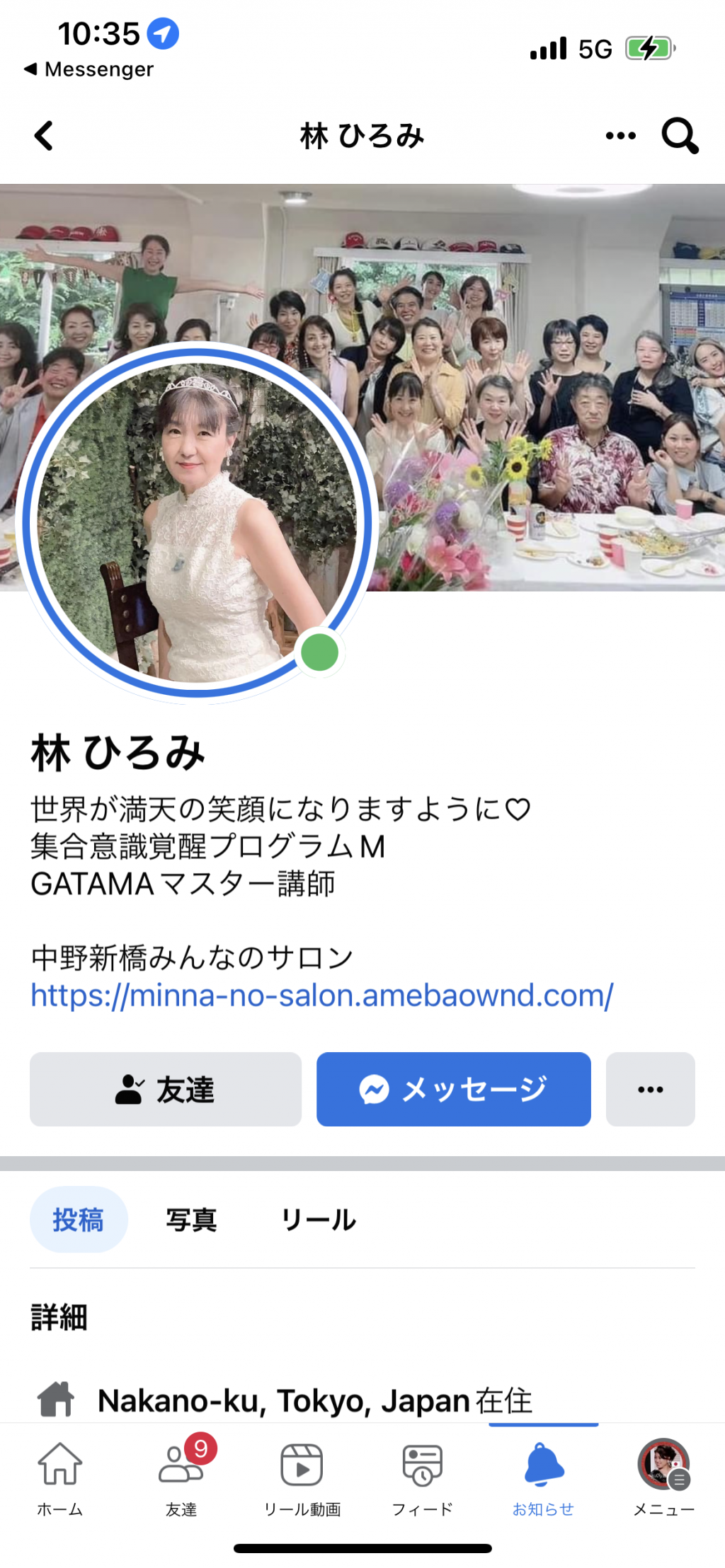Go to ホーム in the bottom bar
The width and height of the screenshot is (725, 1568).
[x=60, y=1479]
